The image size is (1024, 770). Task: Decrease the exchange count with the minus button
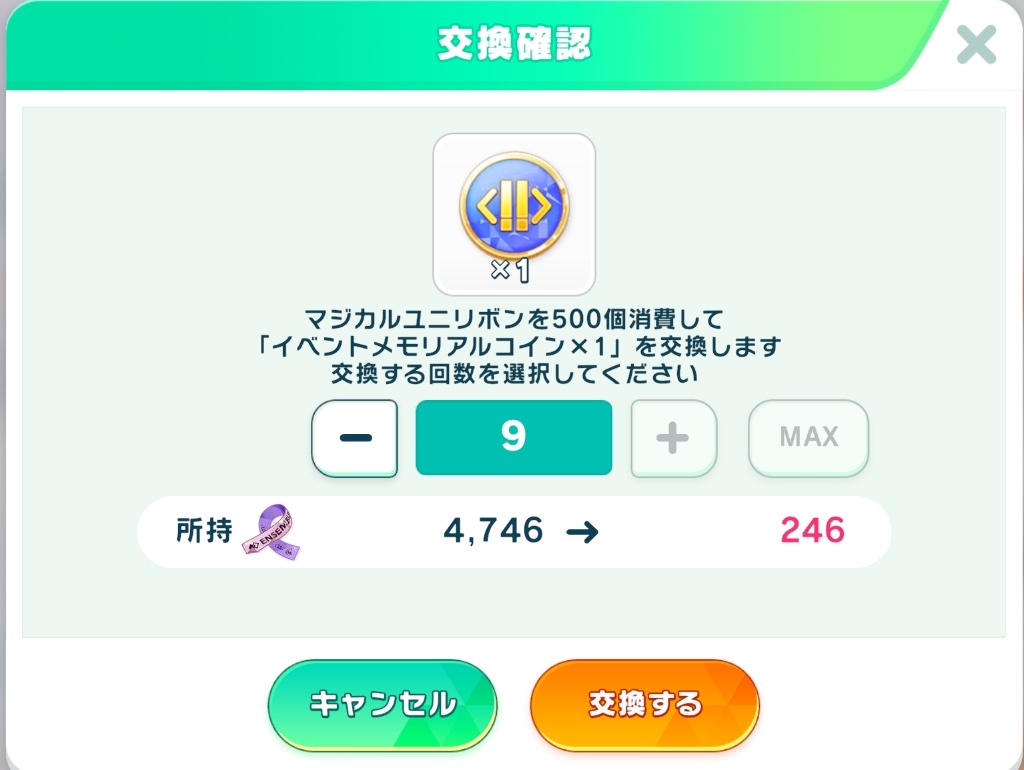point(355,438)
